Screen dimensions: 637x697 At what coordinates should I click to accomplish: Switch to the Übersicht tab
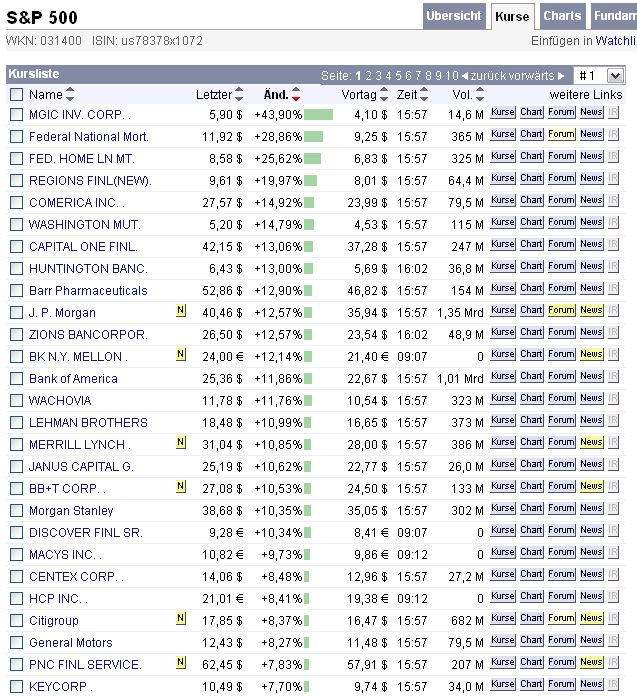click(454, 16)
